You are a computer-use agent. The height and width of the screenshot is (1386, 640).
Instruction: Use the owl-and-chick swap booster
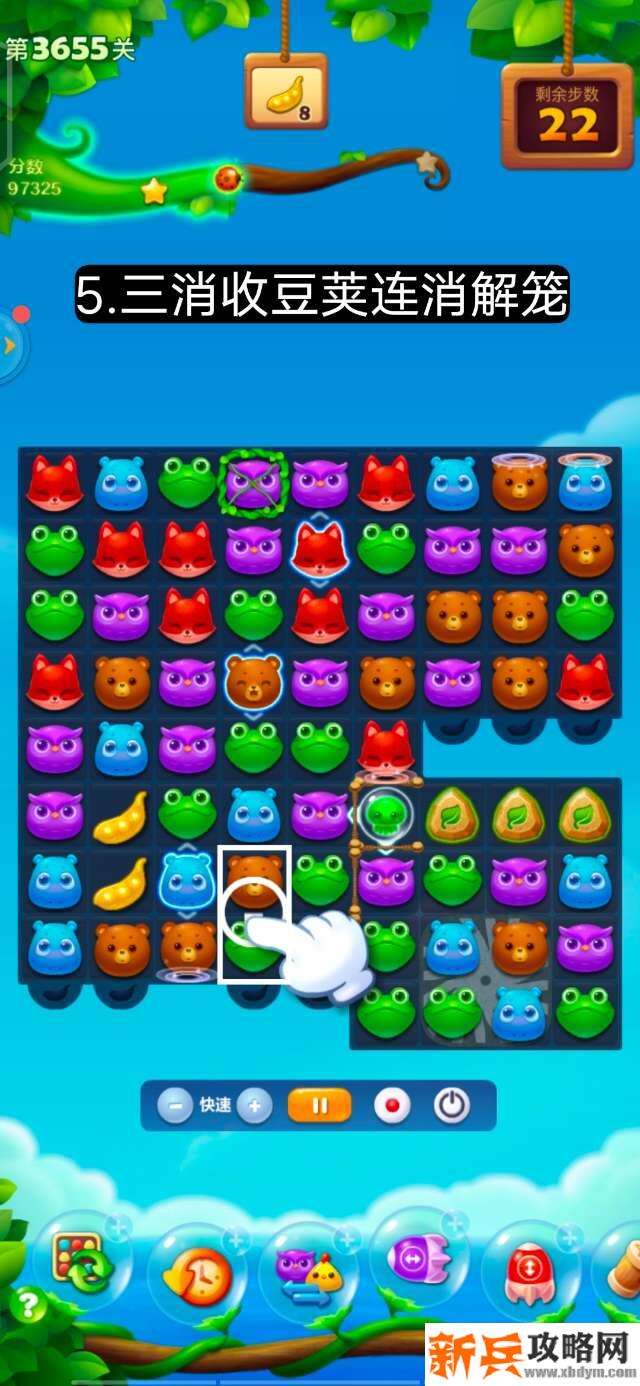[303, 1270]
